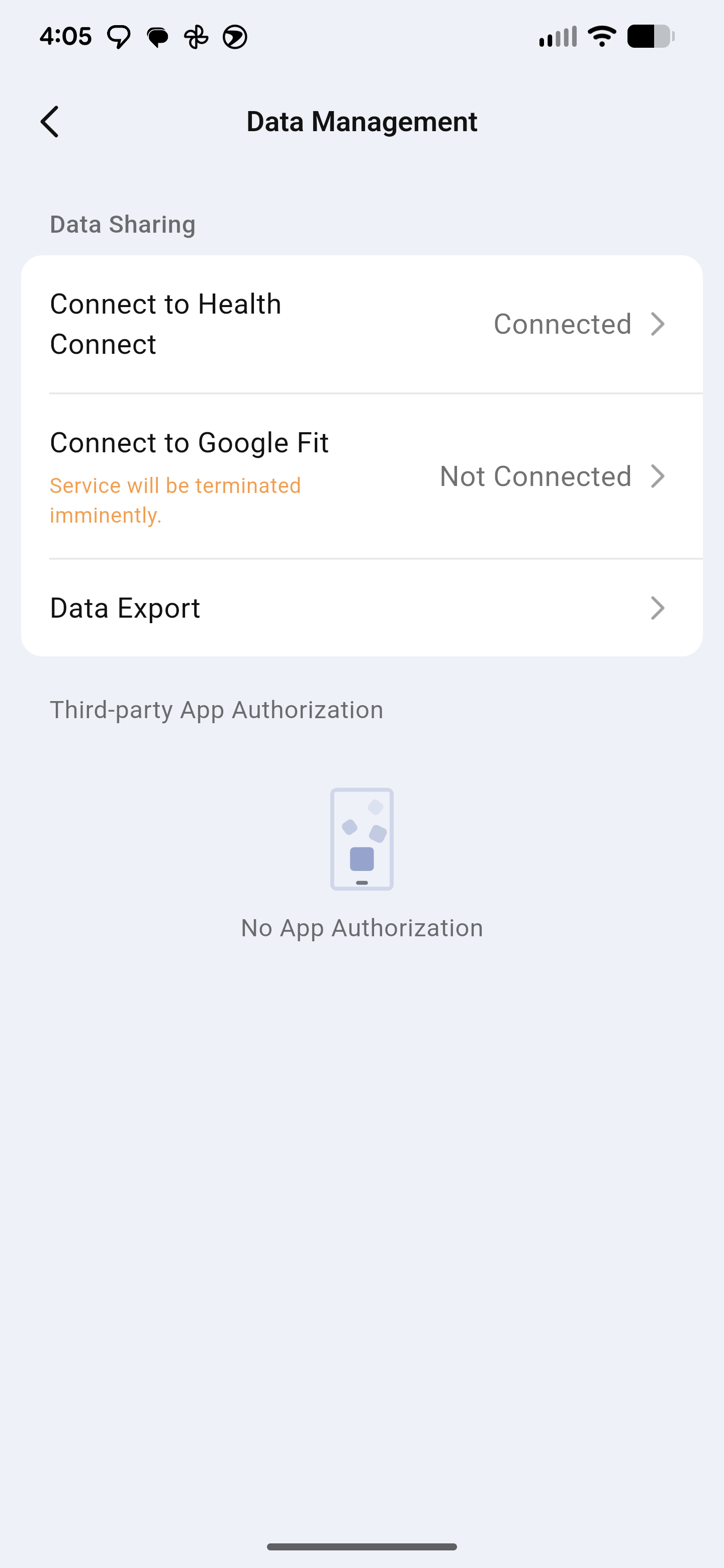Open Data Export
The image size is (724, 1568).
[361, 608]
